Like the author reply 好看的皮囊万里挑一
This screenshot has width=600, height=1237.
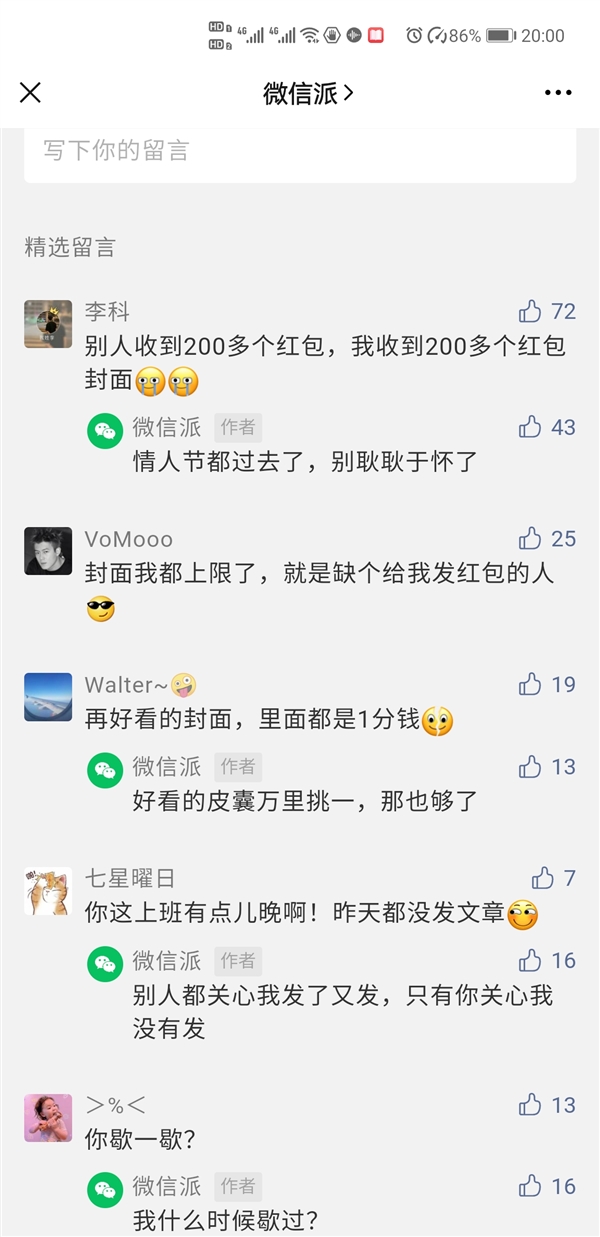point(531,767)
